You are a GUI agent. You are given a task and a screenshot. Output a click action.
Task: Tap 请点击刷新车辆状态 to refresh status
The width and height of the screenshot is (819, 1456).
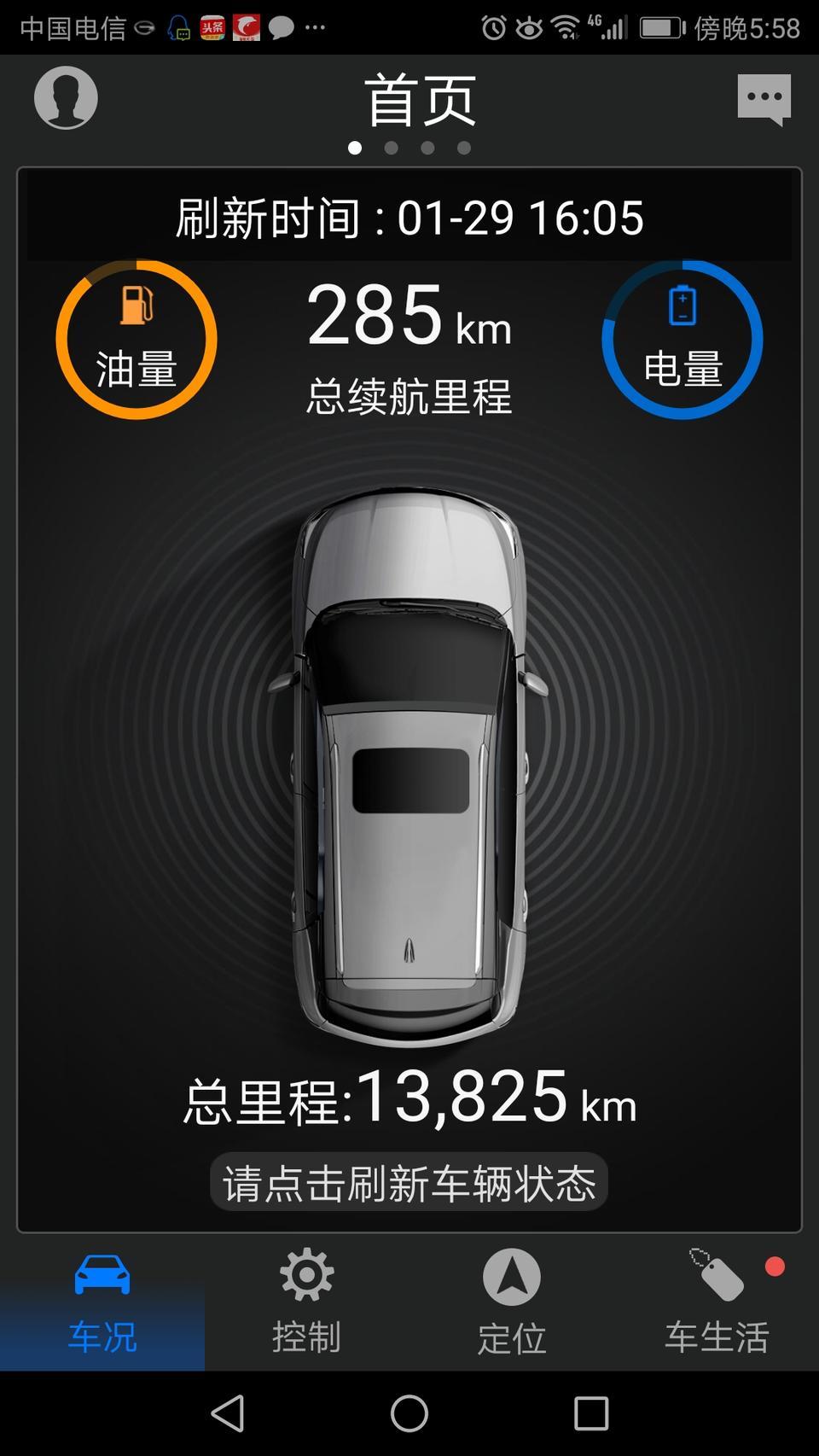(409, 1182)
